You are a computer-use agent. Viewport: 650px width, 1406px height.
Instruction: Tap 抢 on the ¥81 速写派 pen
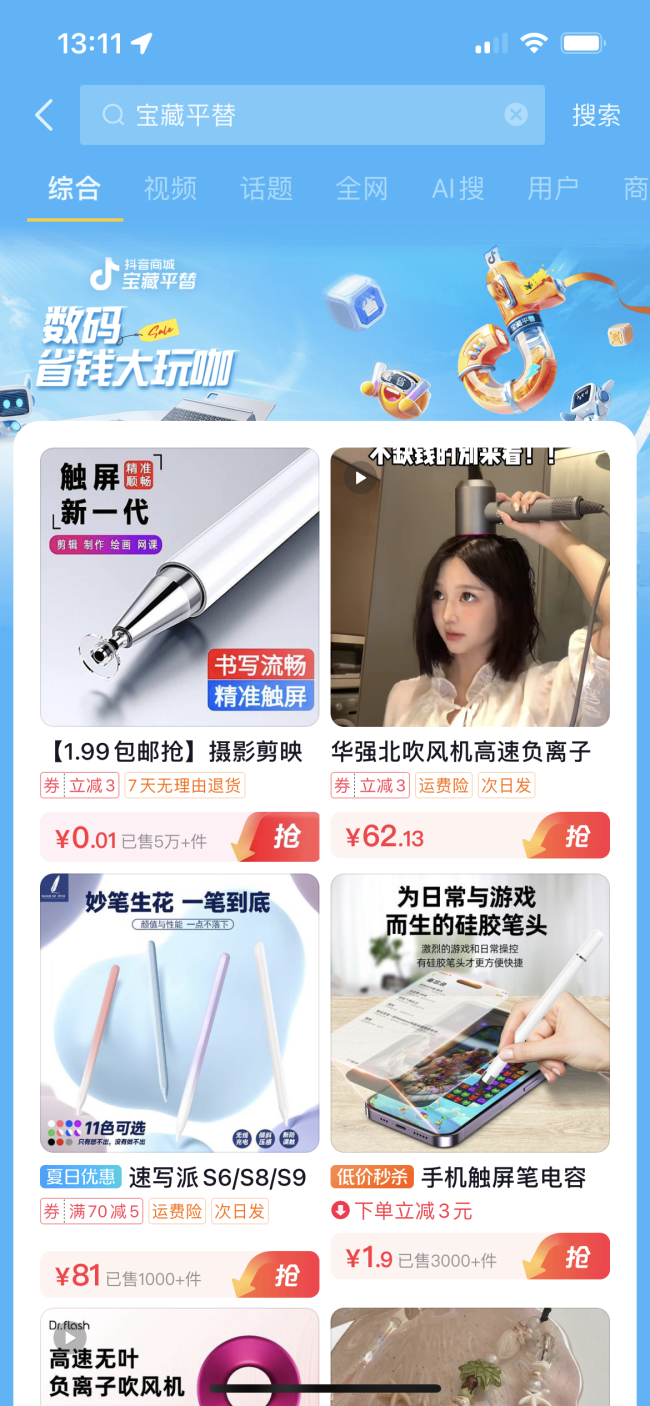click(x=284, y=1275)
